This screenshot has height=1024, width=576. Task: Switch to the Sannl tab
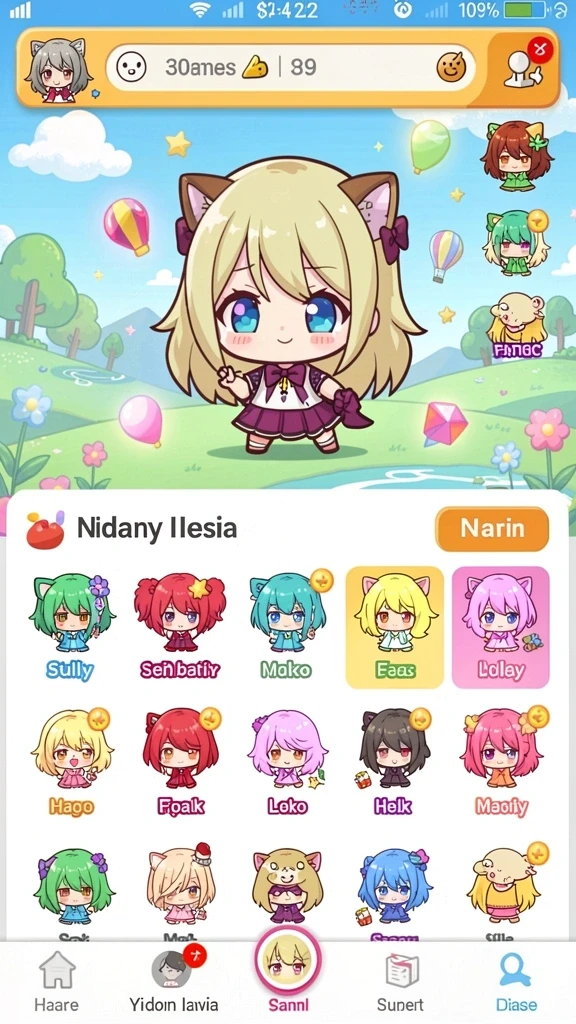coord(288,971)
